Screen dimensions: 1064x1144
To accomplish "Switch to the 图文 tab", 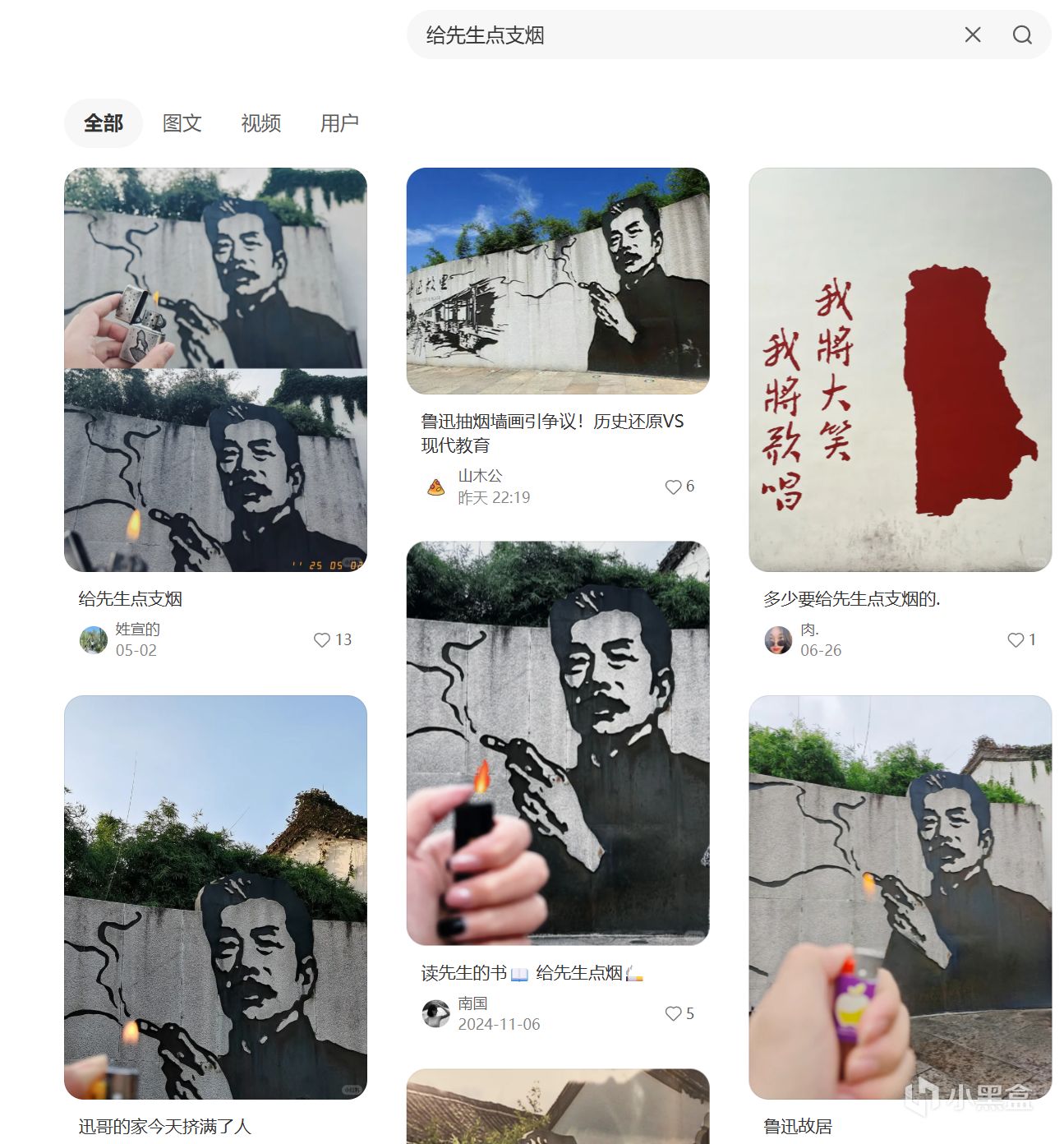I will click(182, 123).
